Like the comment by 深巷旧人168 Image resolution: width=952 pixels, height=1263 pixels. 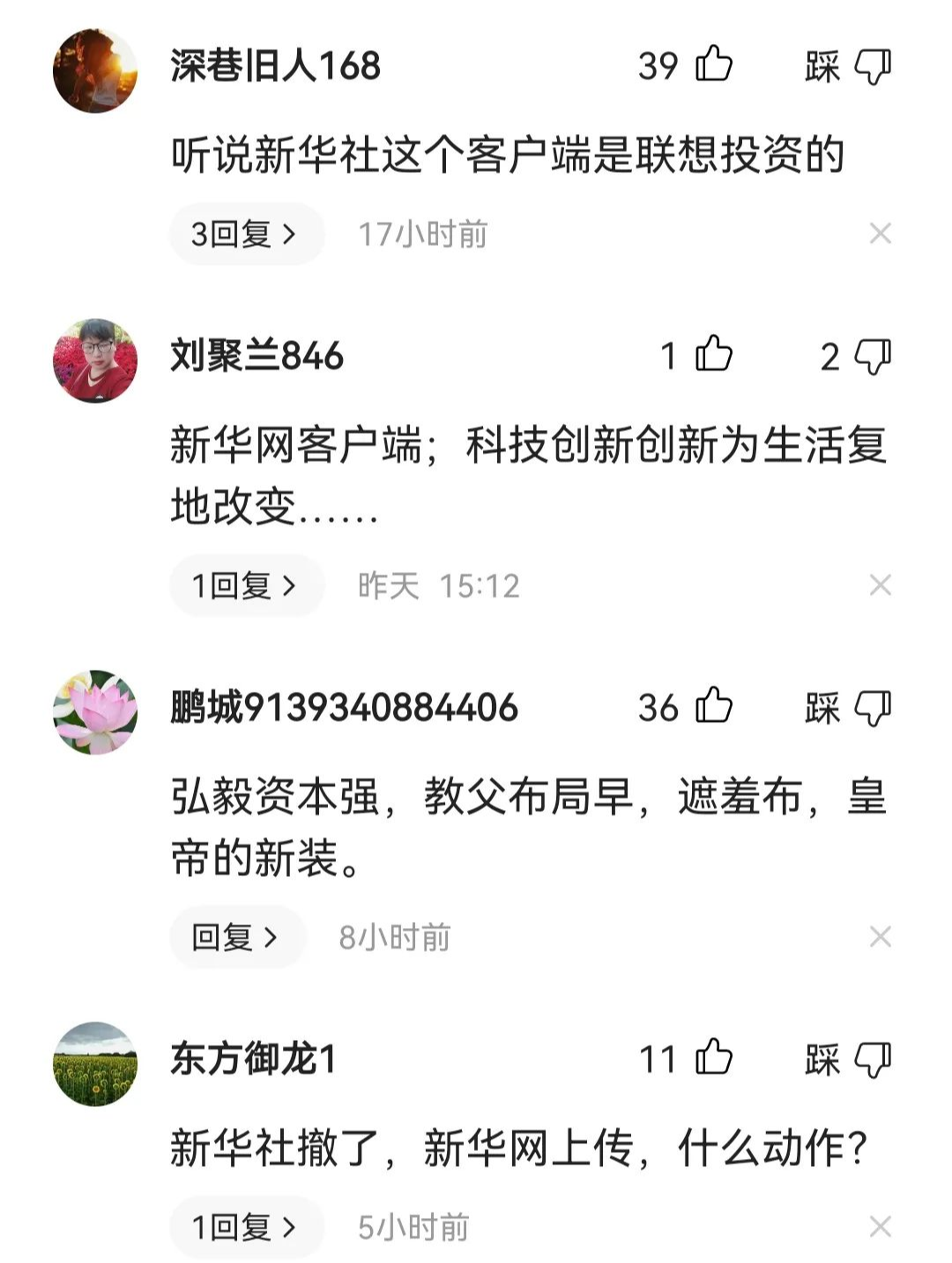click(714, 64)
